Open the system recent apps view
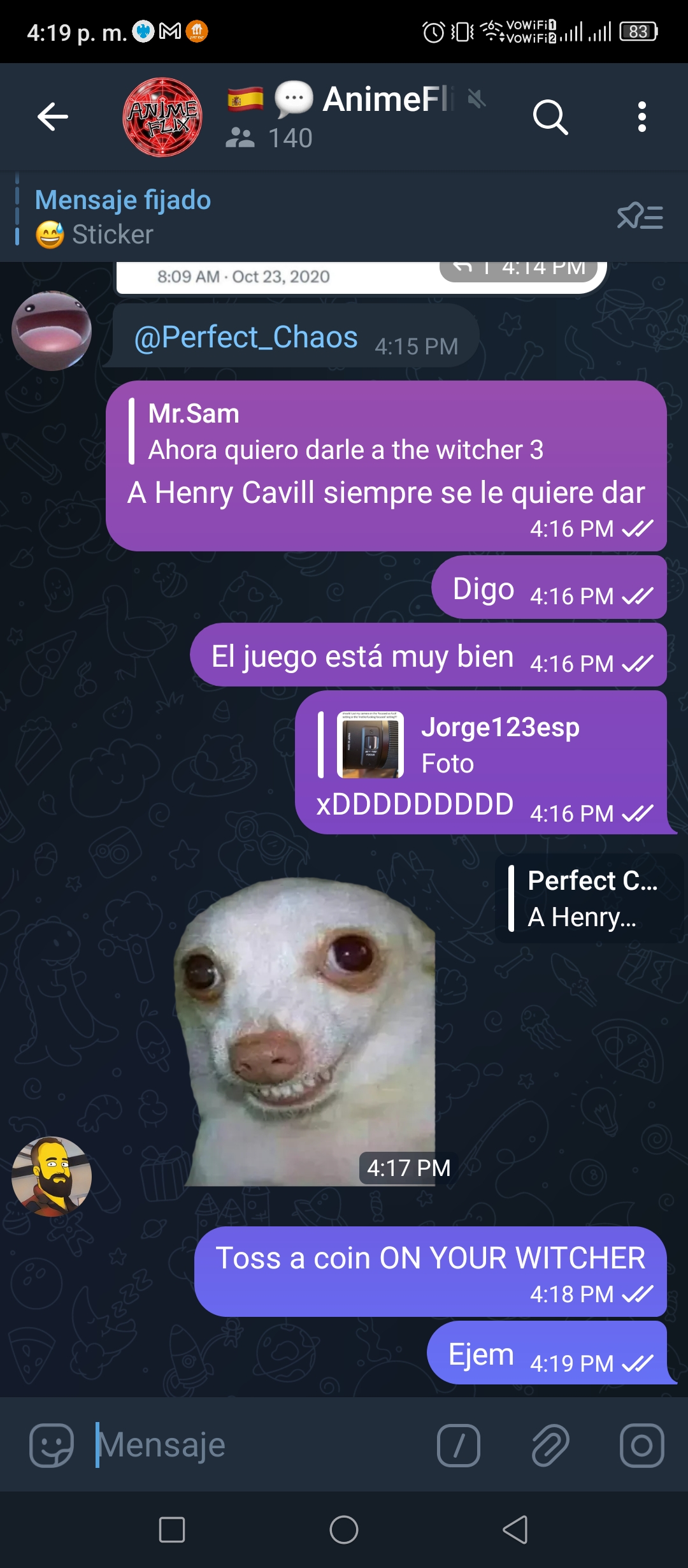 pos(172,1530)
